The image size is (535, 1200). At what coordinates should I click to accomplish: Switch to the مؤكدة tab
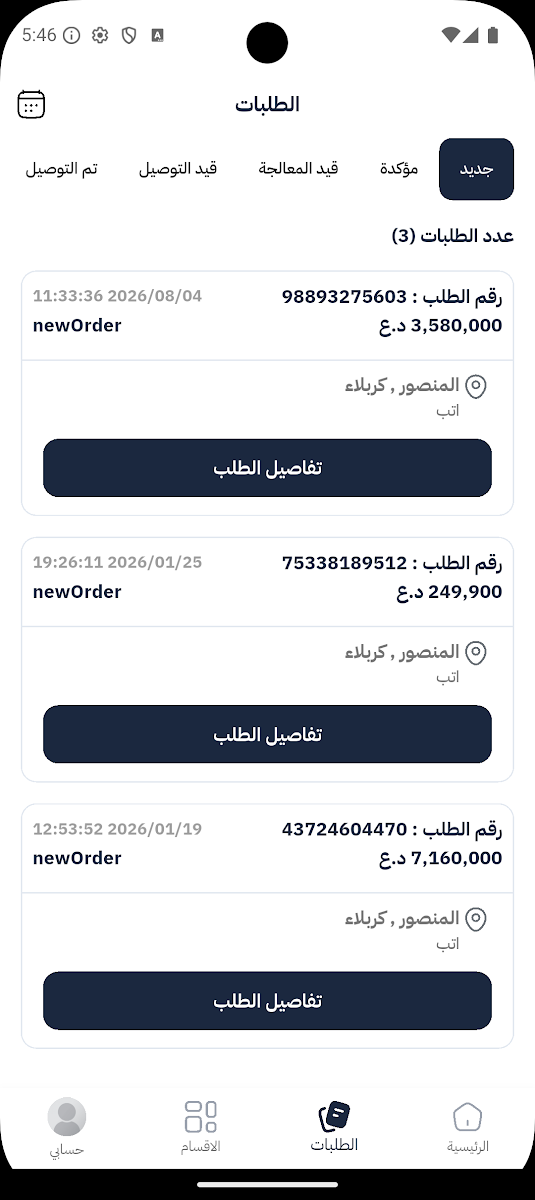coord(399,169)
